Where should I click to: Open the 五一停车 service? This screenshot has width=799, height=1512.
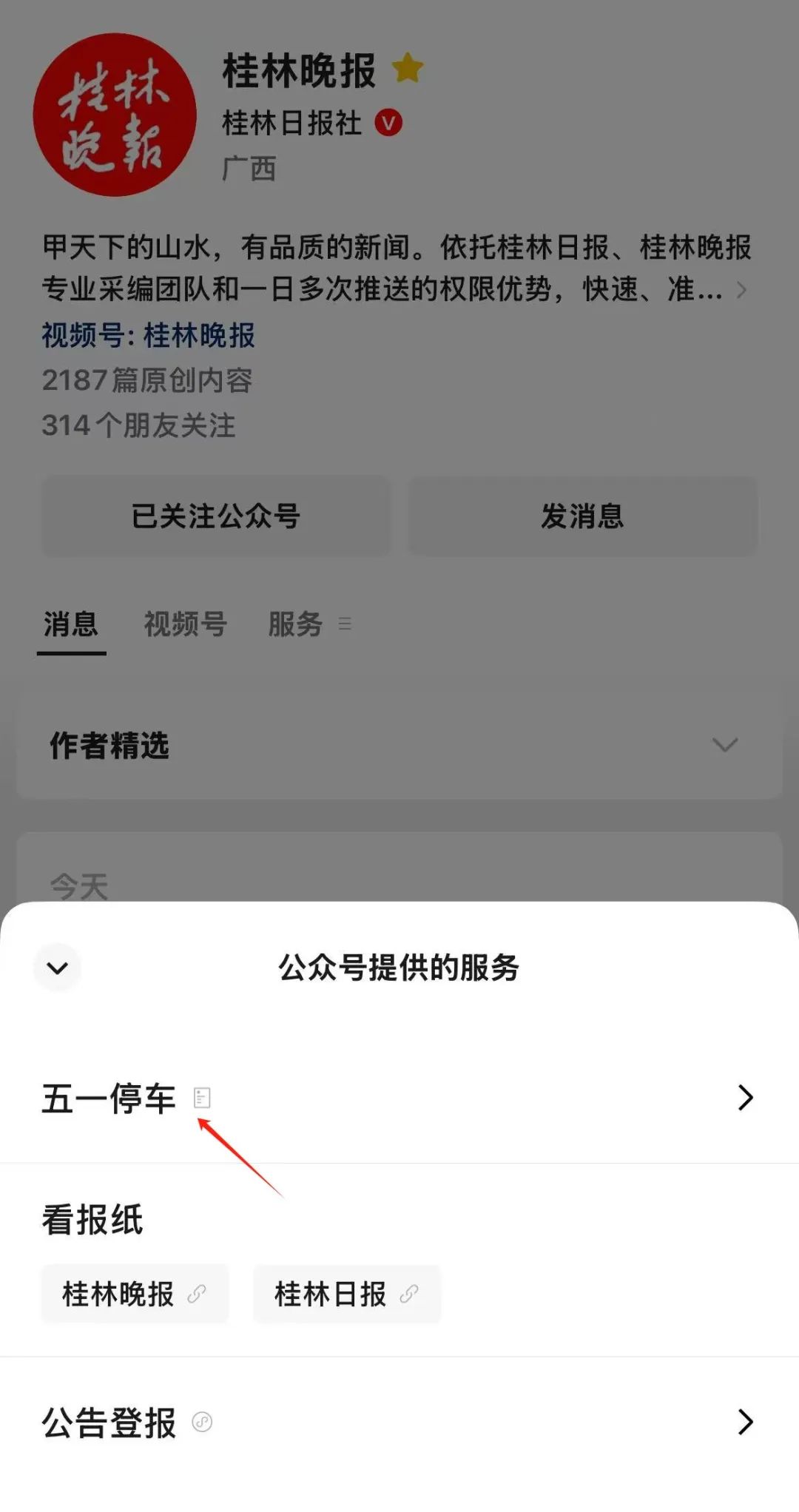click(x=398, y=1098)
